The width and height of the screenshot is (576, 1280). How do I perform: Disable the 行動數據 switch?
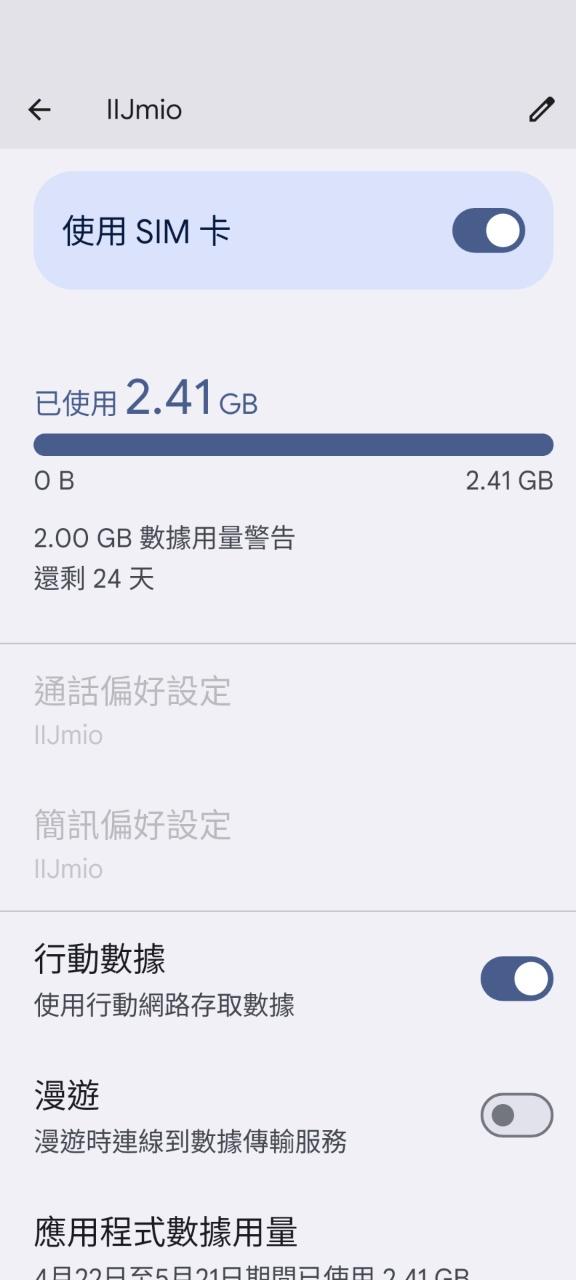pos(516,979)
